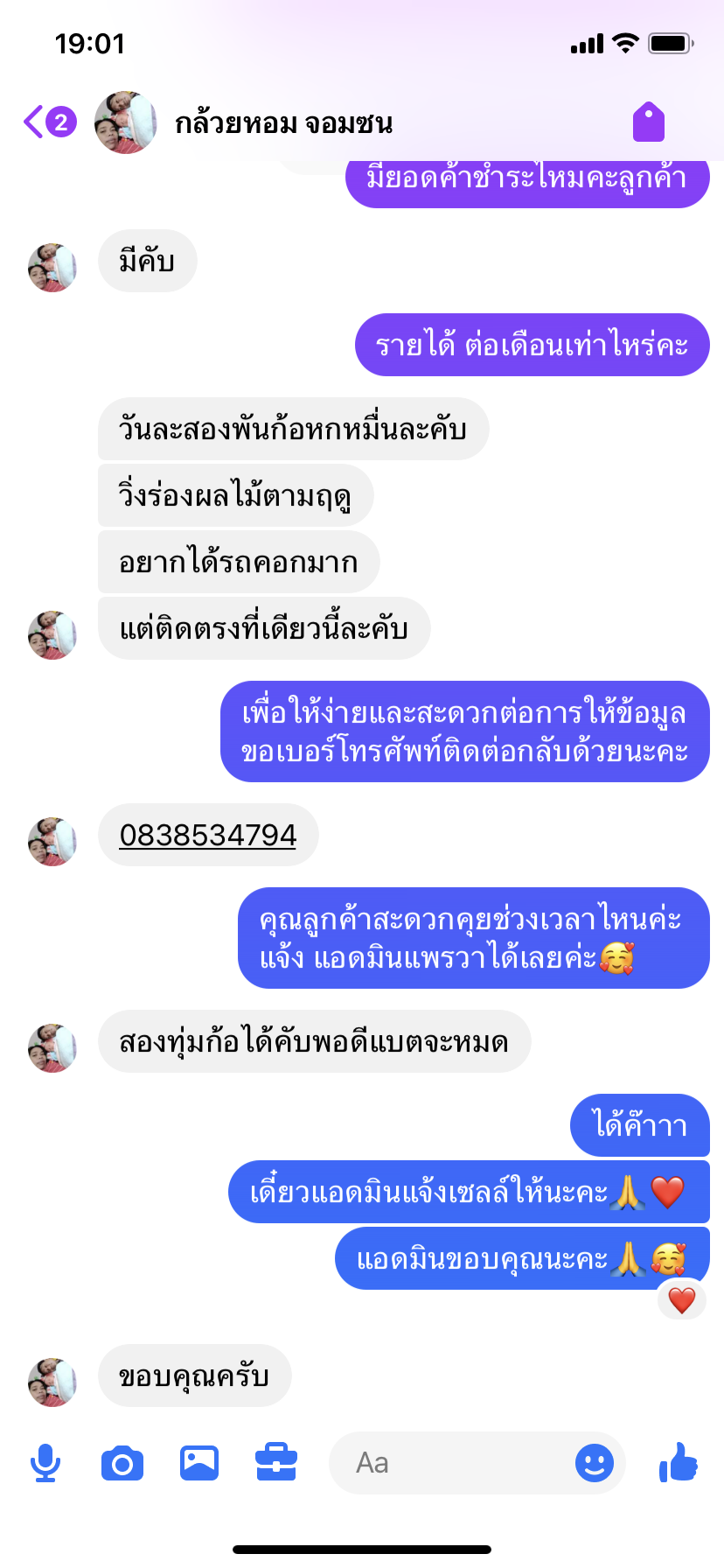Open the purple label tag icon

coord(649,122)
